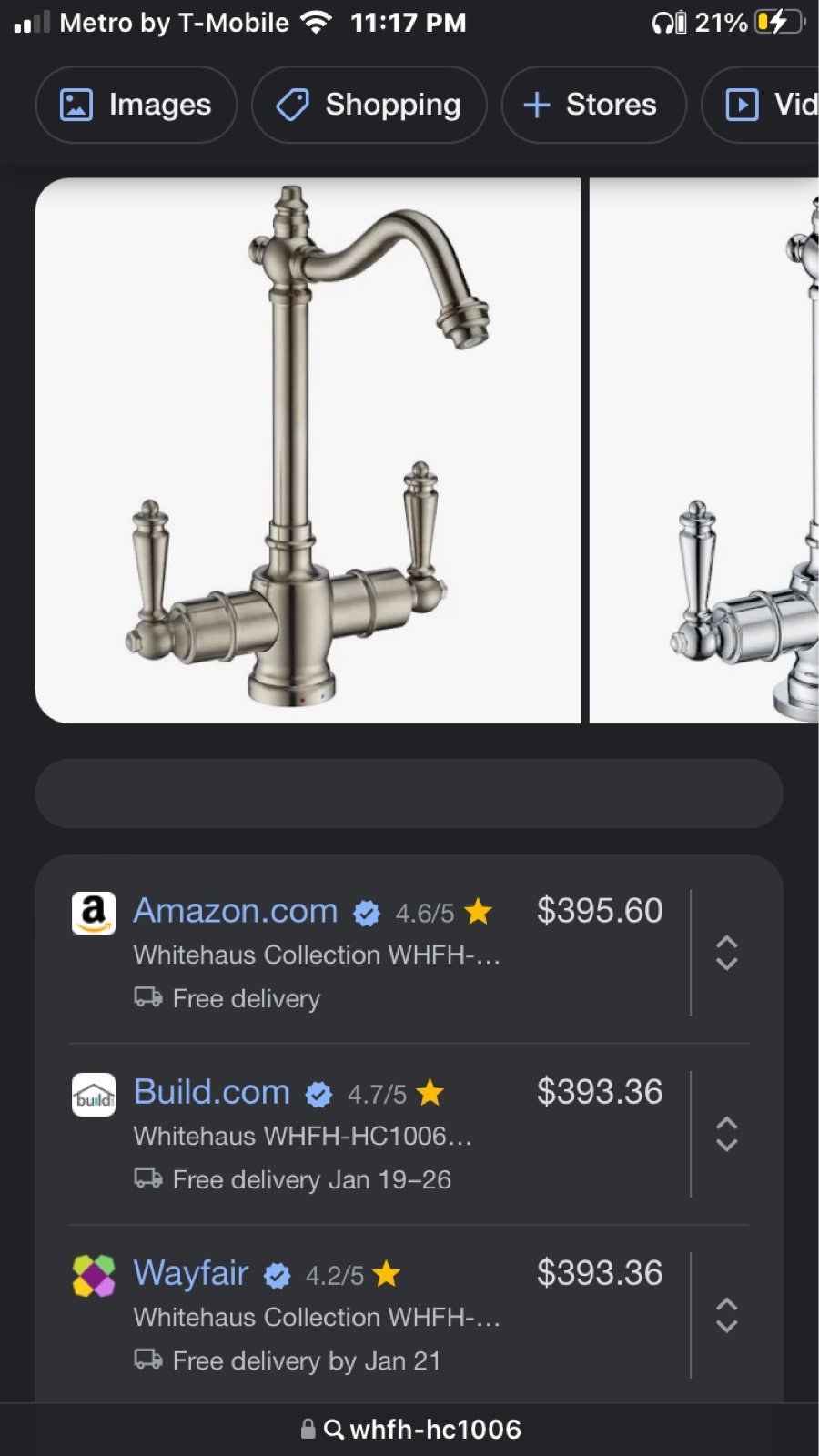Screen dimensions: 819x1456
Task: Tap the whfh-hc1006 address bar
Action: pyautogui.click(x=409, y=1430)
